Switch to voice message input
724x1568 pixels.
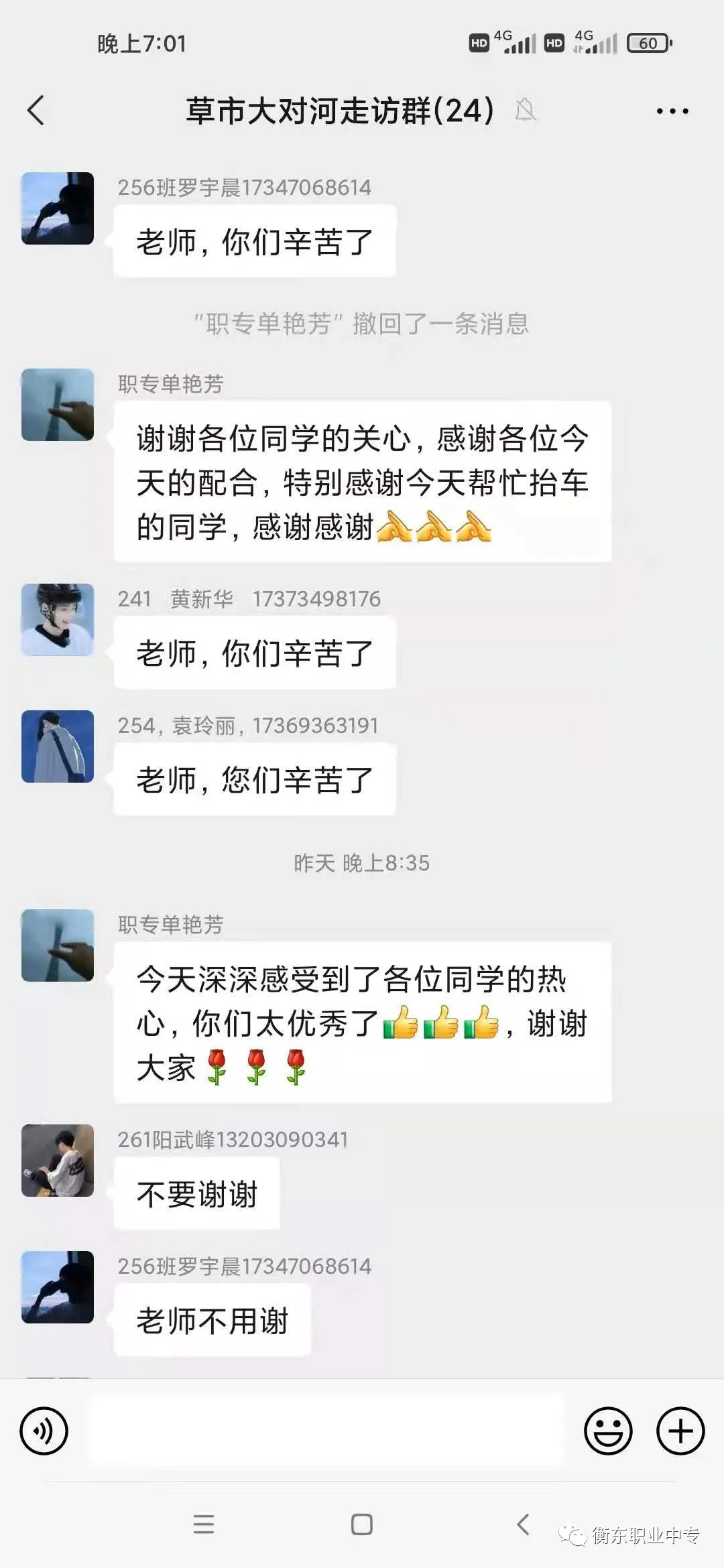pos(44,1431)
